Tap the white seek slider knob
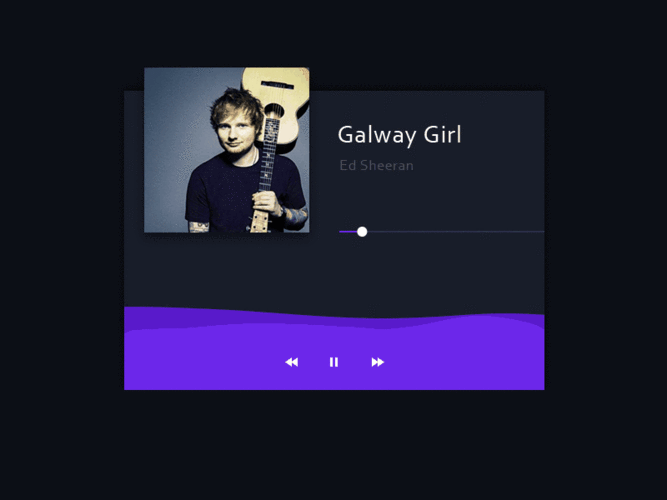 [x=362, y=232]
